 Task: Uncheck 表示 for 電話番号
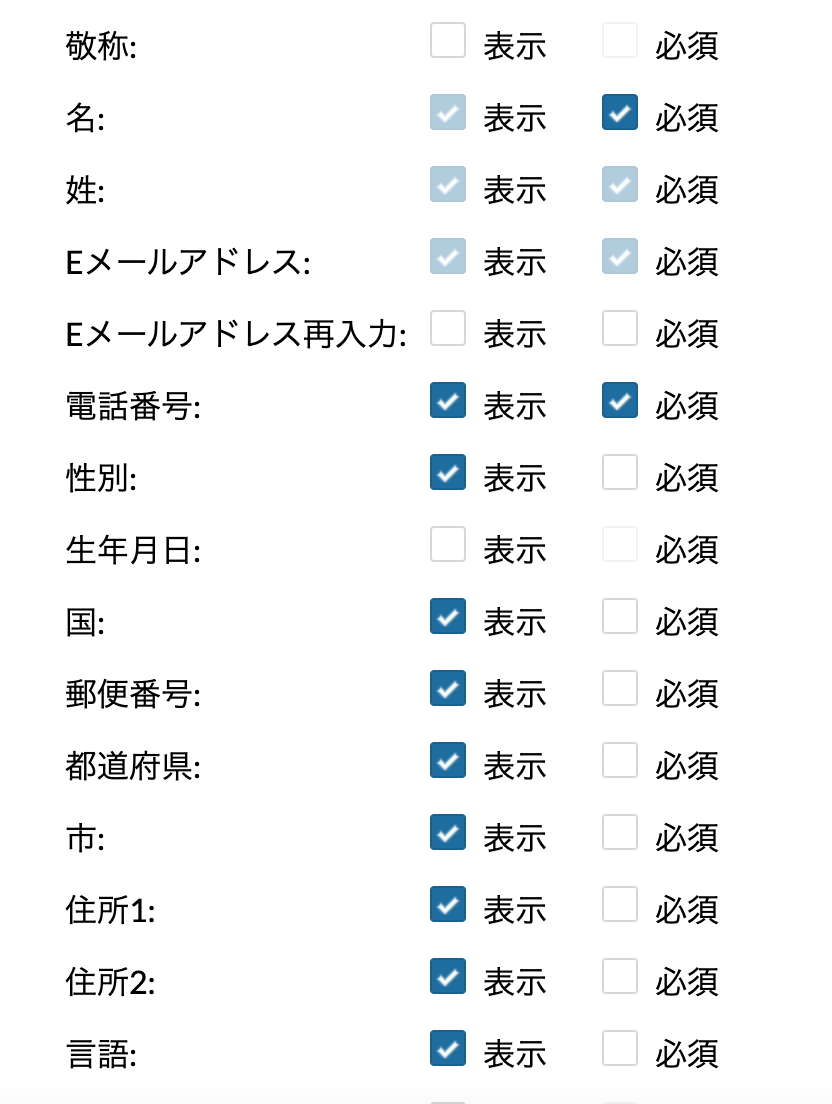click(x=448, y=401)
